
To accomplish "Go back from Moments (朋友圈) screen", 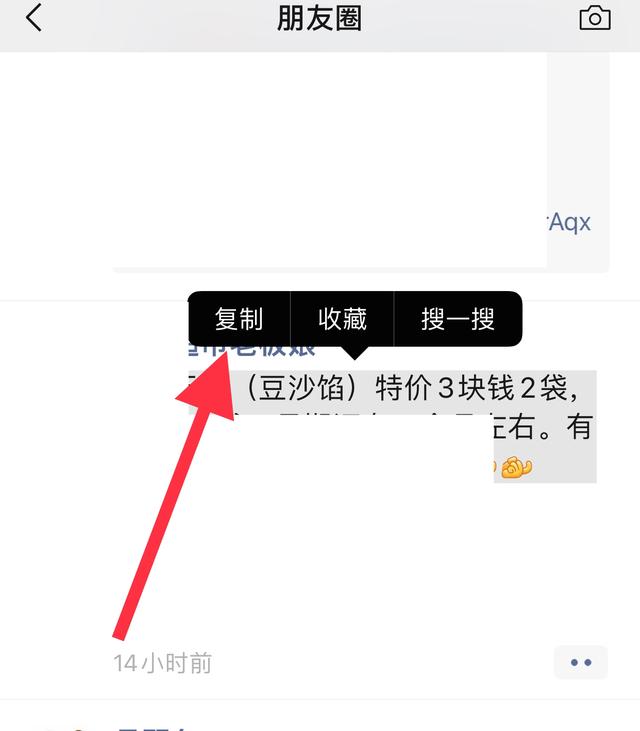I will tap(34, 18).
